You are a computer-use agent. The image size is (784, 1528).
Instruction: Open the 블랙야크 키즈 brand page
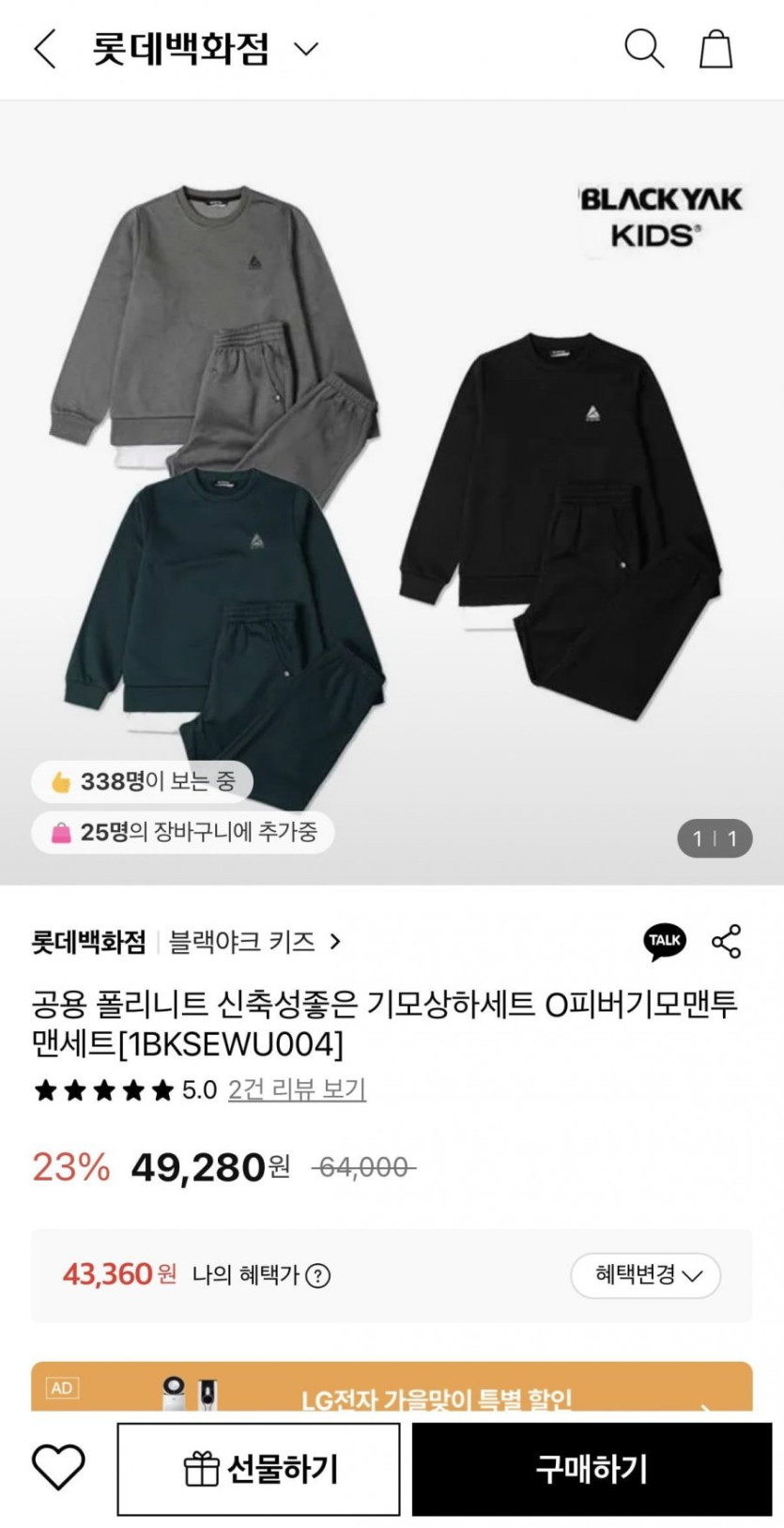[254, 942]
